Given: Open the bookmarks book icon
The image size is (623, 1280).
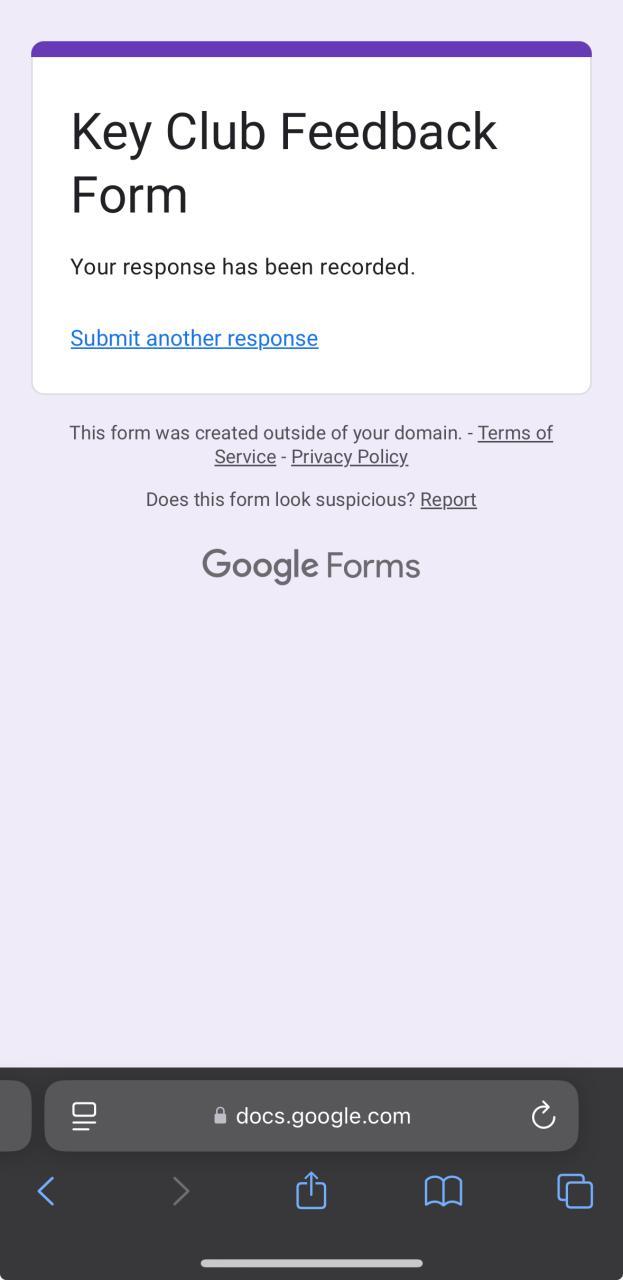Looking at the screenshot, I should tap(443, 1191).
